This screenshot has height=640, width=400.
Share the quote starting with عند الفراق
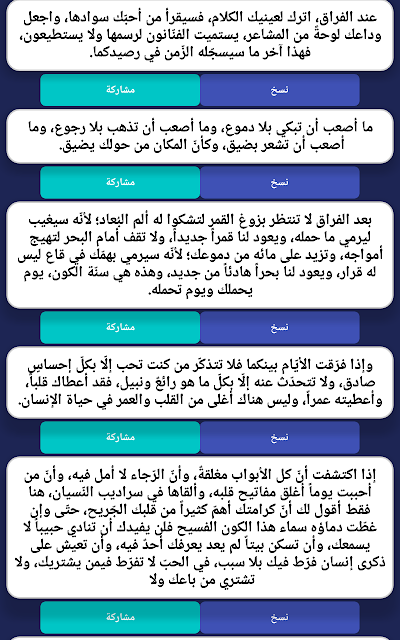[x=120, y=90]
